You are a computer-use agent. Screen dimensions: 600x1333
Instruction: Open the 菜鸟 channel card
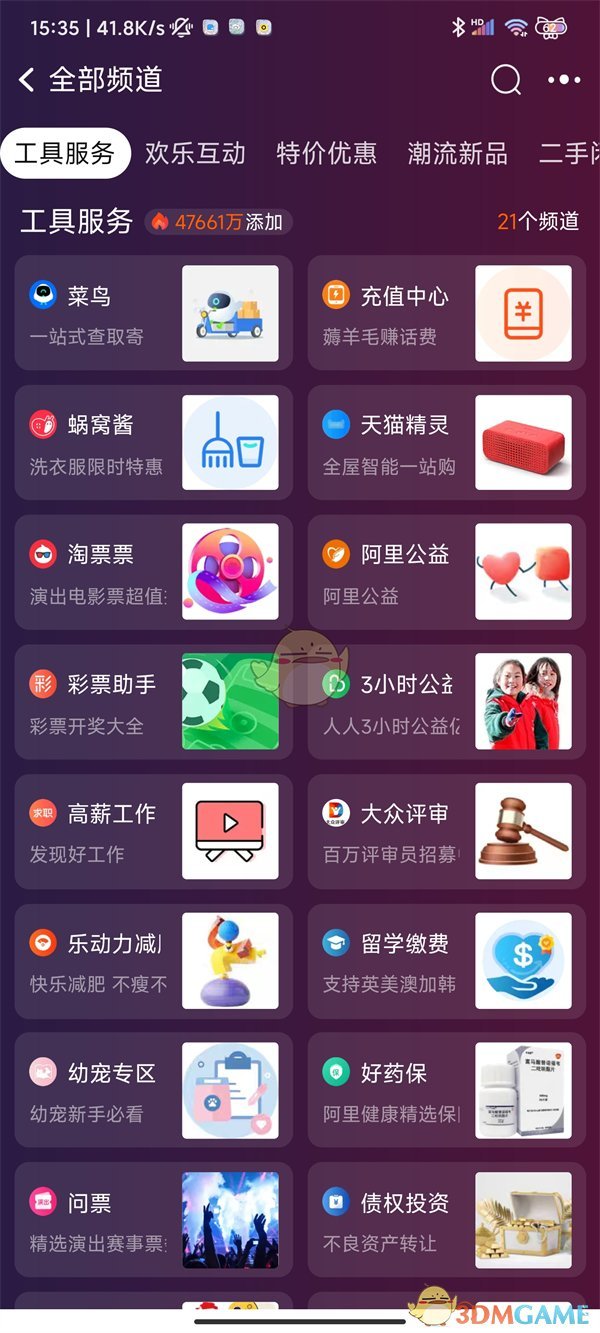point(153,313)
